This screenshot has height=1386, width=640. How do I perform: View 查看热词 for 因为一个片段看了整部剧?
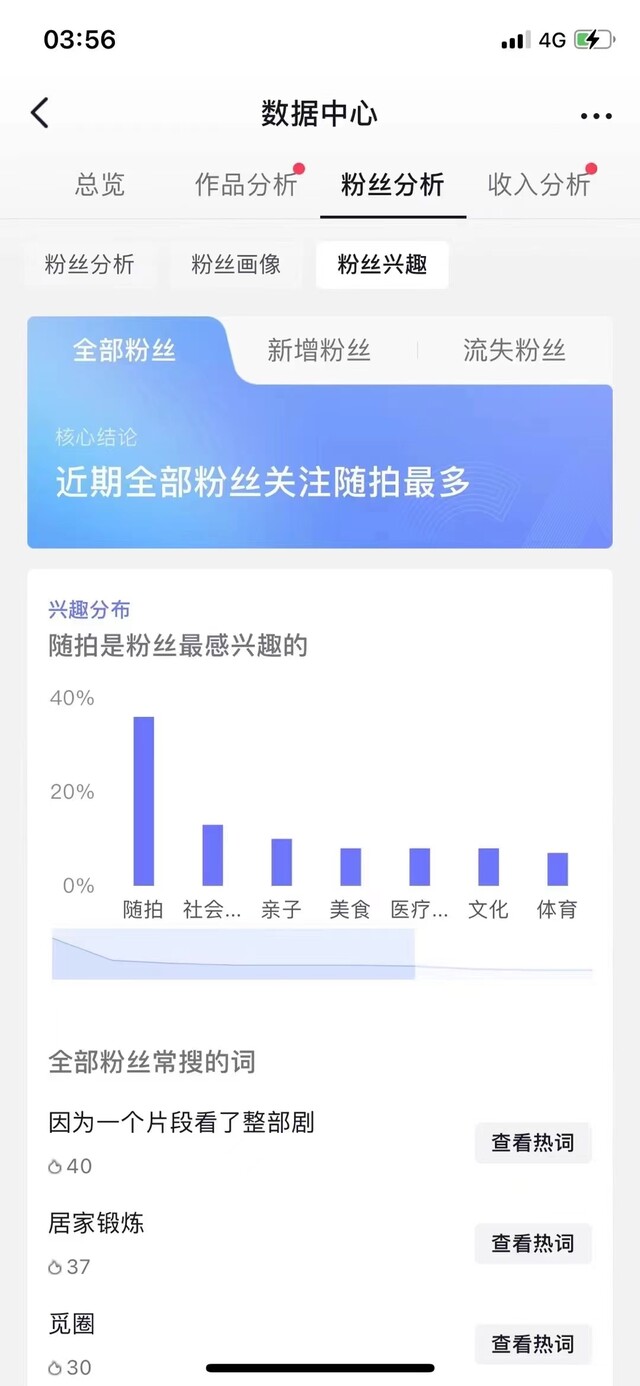tap(533, 1143)
